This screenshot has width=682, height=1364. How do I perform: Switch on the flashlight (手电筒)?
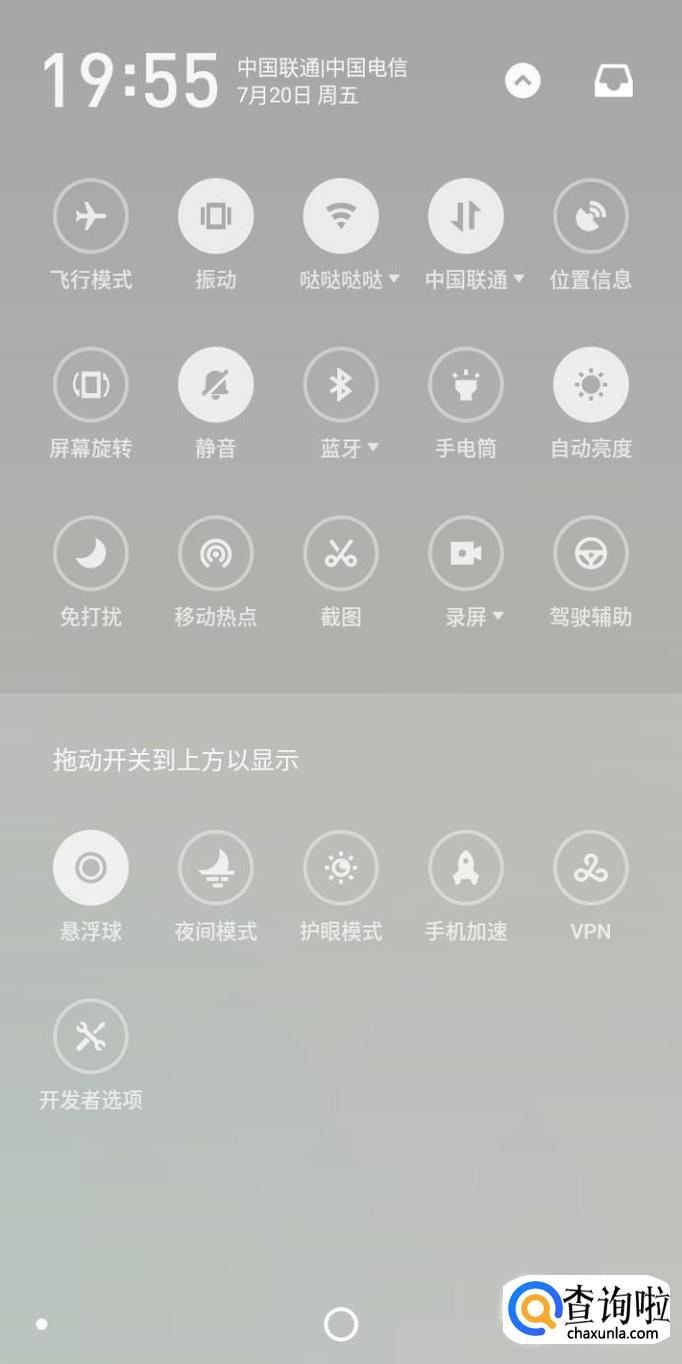click(466, 385)
